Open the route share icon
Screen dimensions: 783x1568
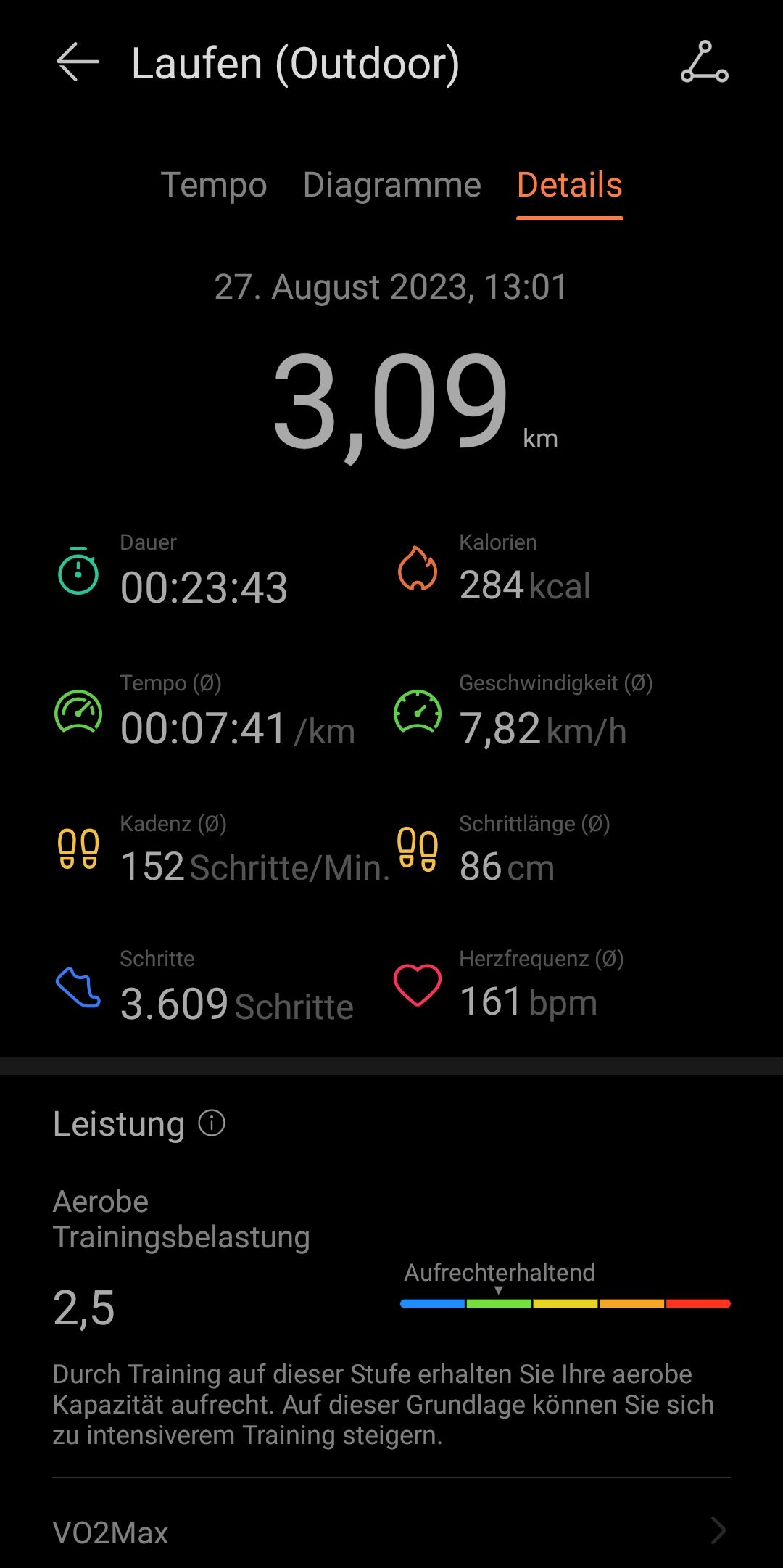click(x=704, y=62)
